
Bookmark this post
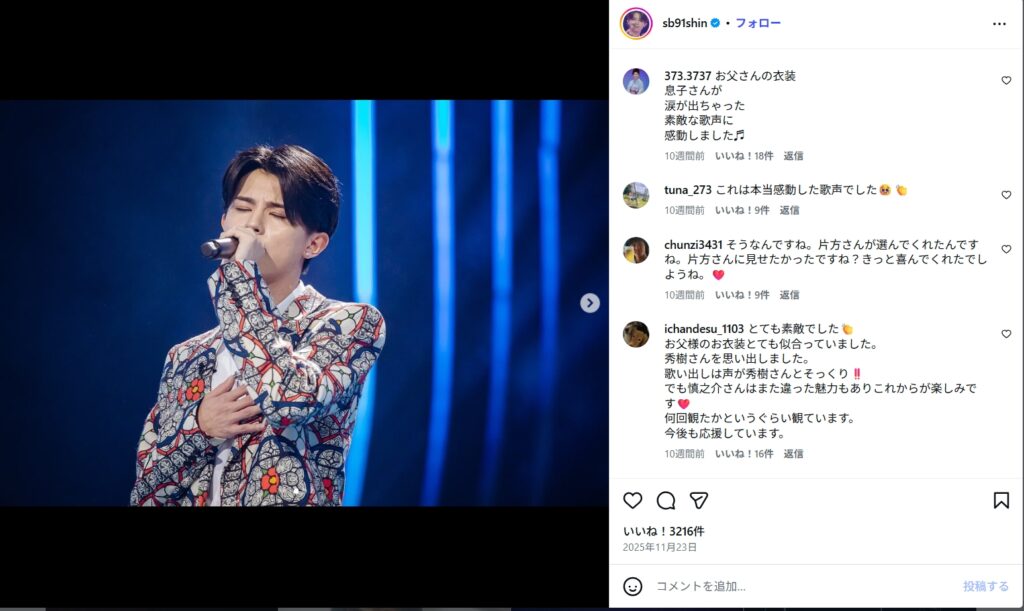(x=1001, y=500)
